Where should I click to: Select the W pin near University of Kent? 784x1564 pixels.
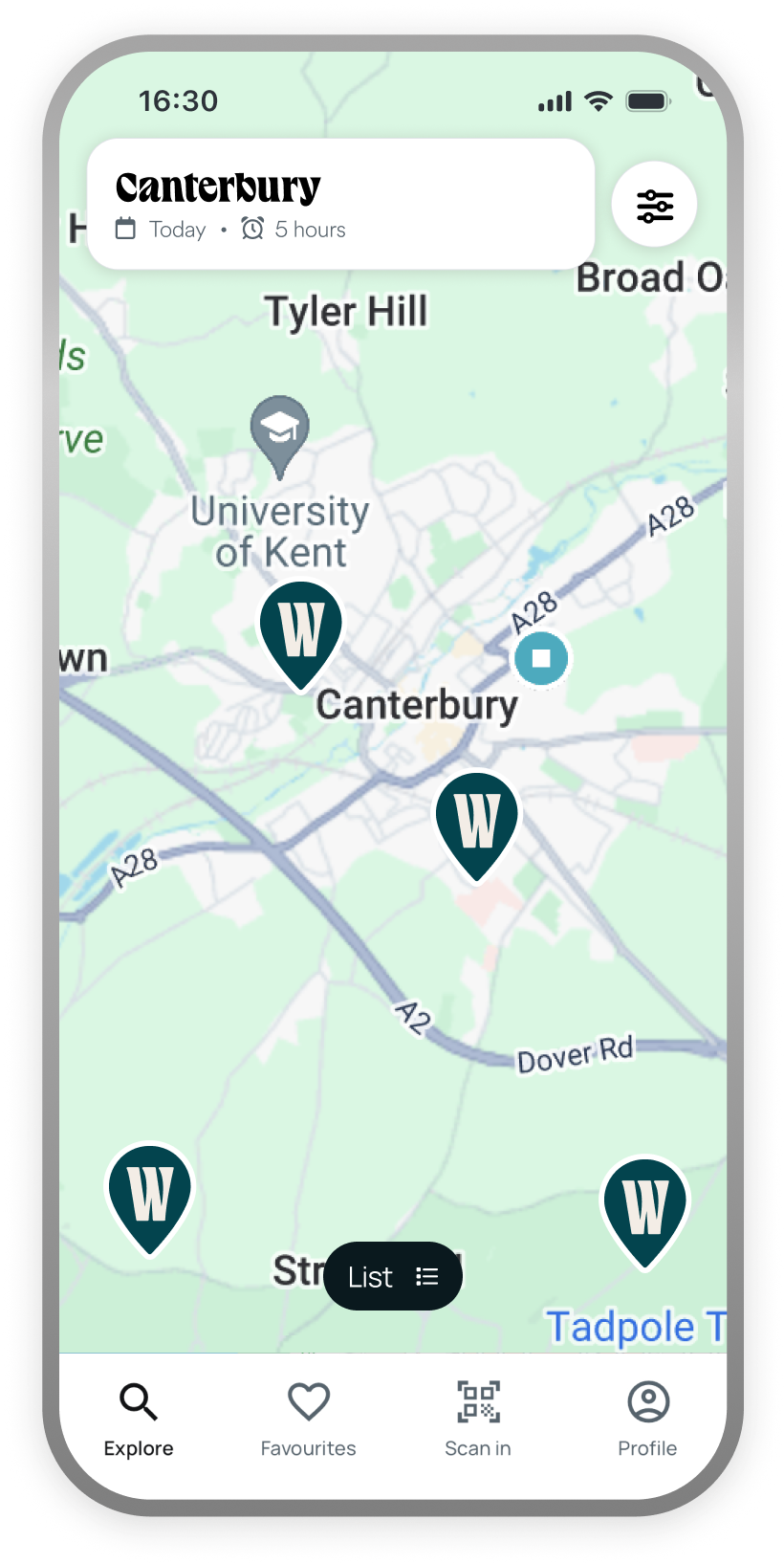(301, 634)
